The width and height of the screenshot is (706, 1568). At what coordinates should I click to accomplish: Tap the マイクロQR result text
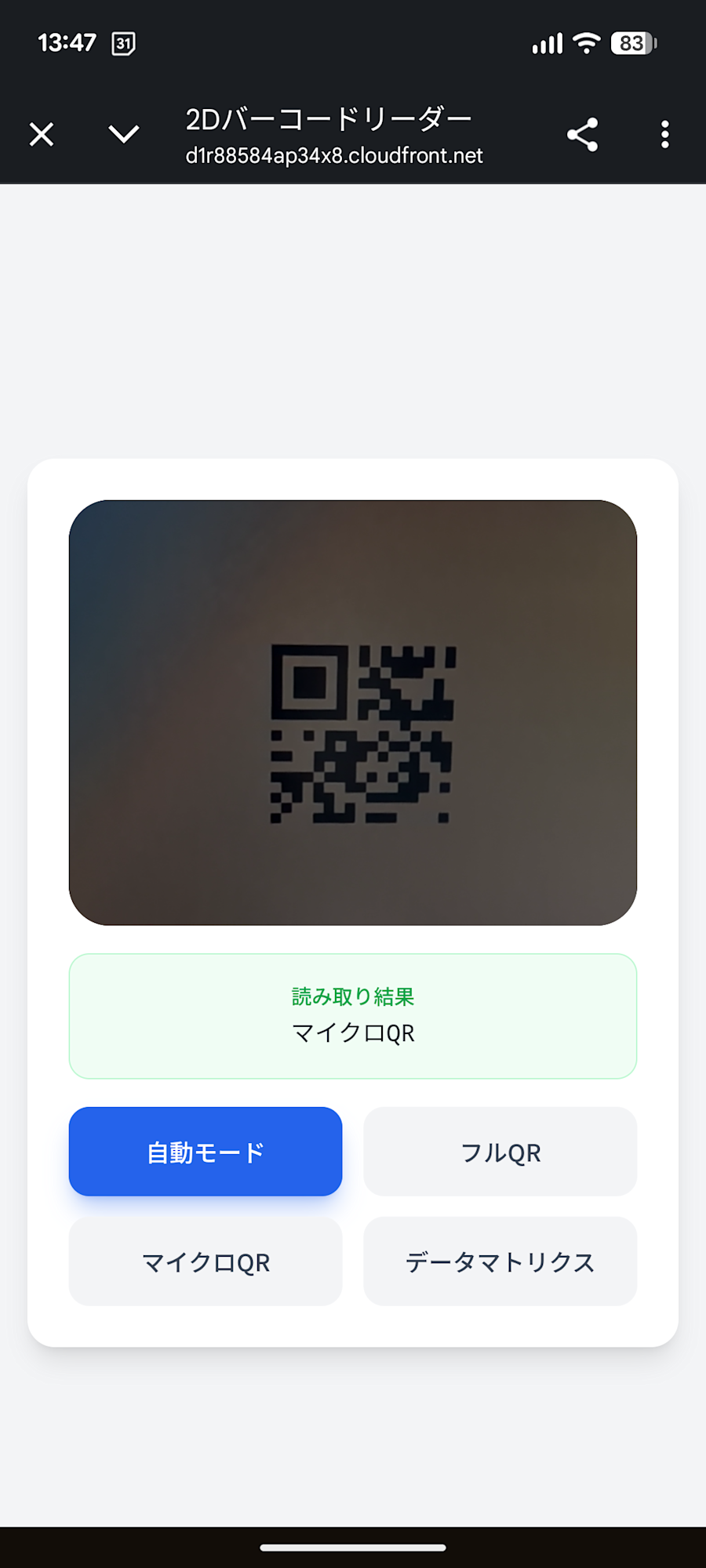tap(353, 1033)
